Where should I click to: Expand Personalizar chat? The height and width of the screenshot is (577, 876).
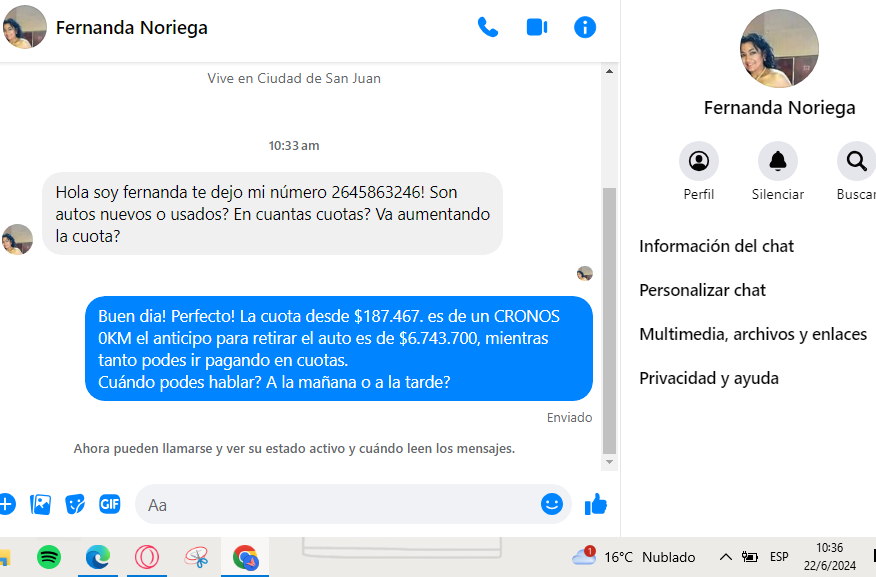pyautogui.click(x=702, y=290)
